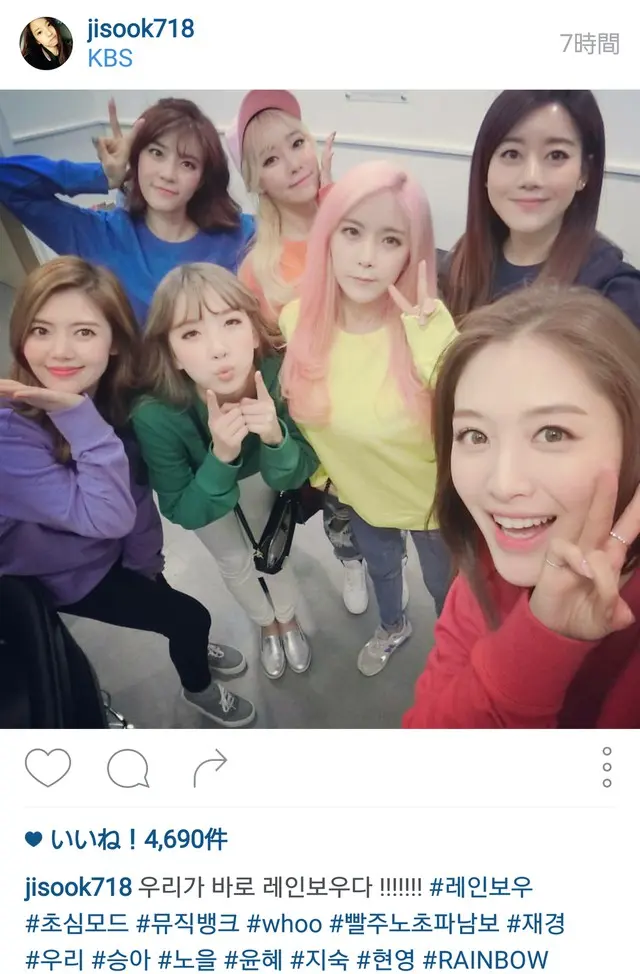
Task: Open jisook718's profile picture
Action: (x=46, y=43)
